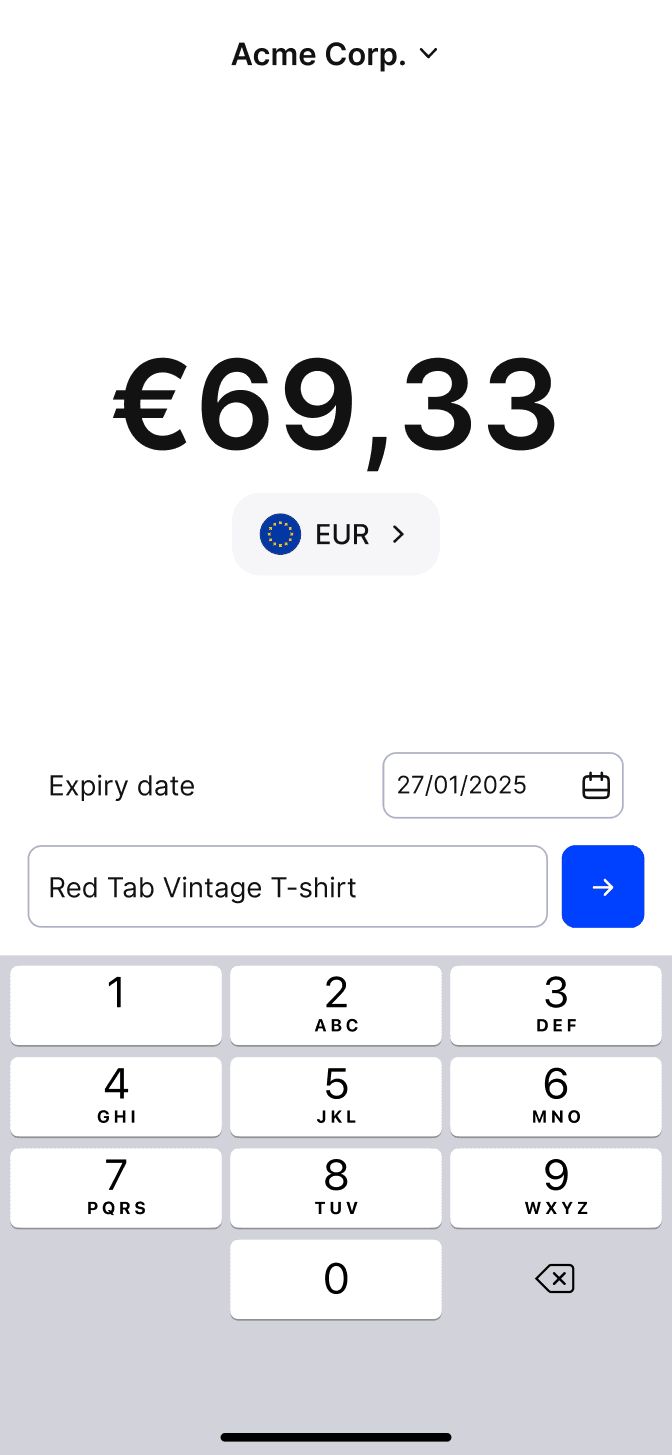The height and width of the screenshot is (1455, 672).
Task: Submit with the blue arrow button
Action: [x=603, y=886]
